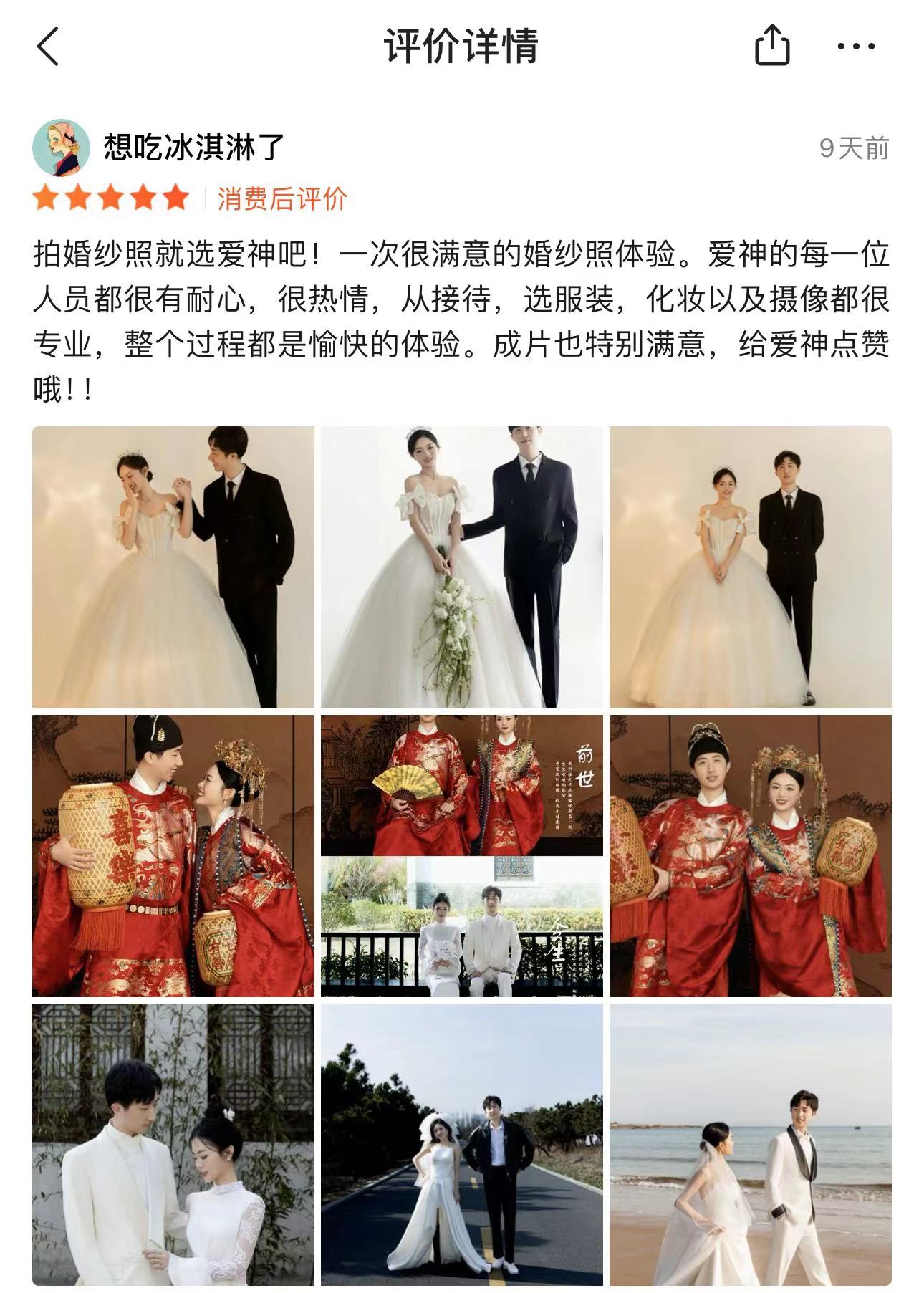The width and height of the screenshot is (924, 1293).
Task: Go back from the review details page
Action: (47, 47)
